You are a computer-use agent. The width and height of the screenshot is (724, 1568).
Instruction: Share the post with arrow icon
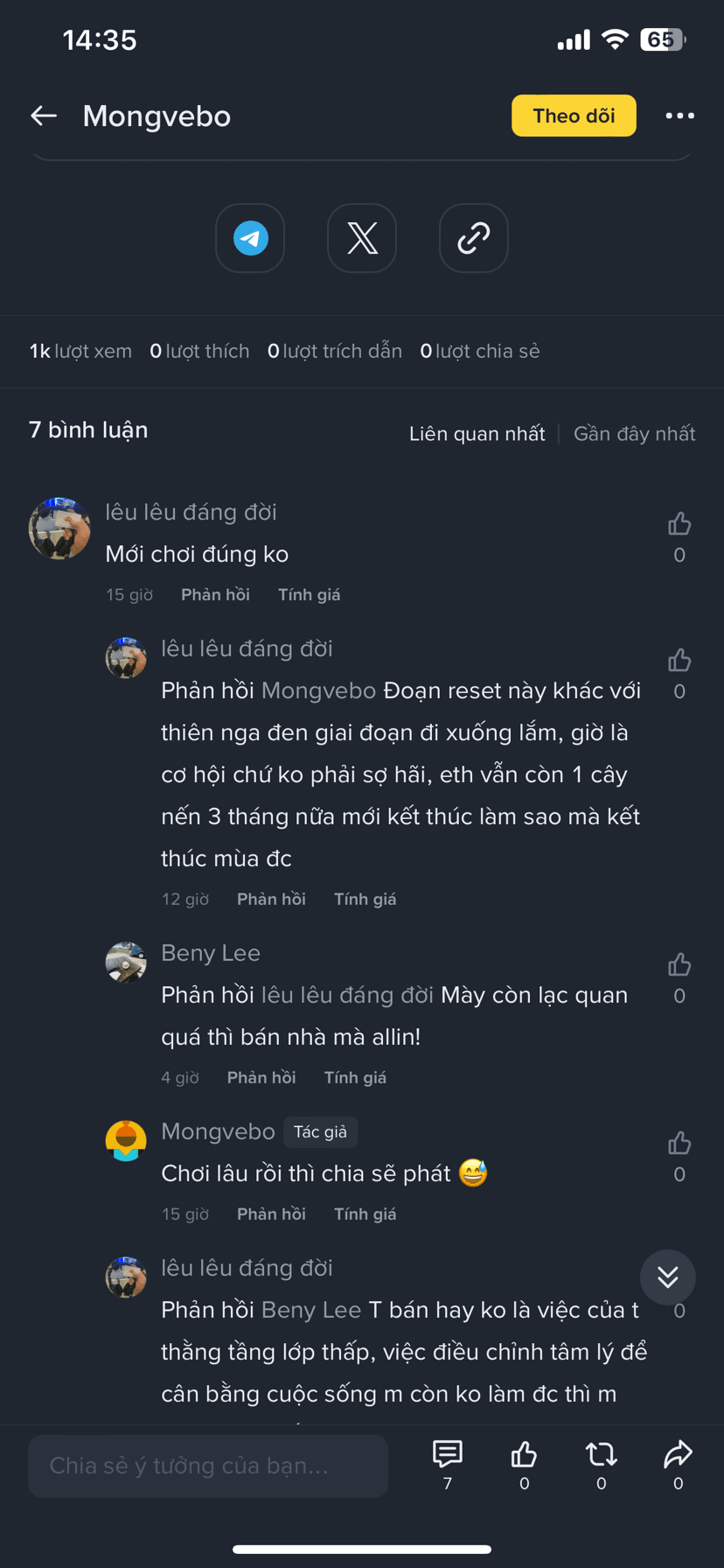pos(678,1456)
